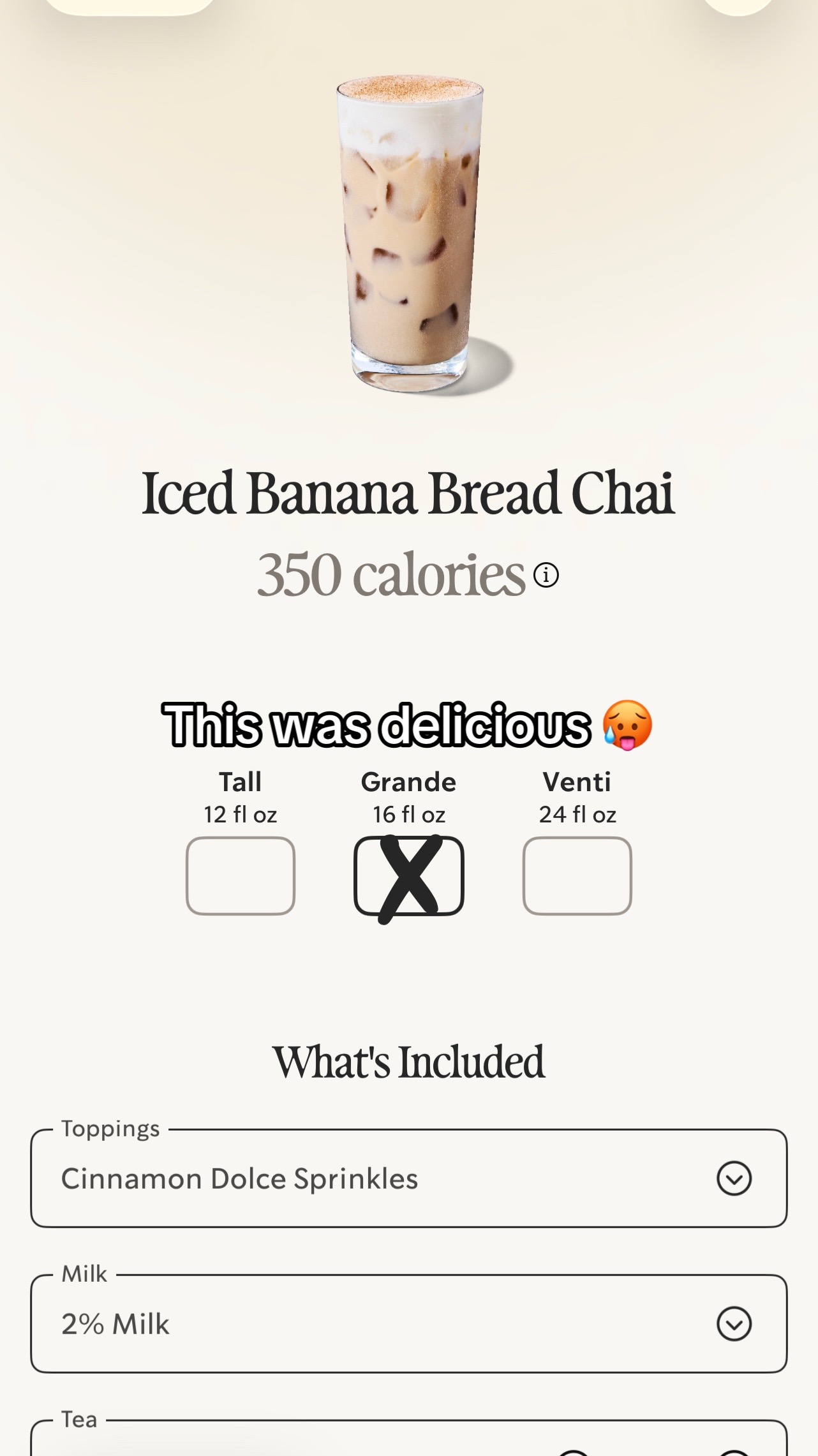This screenshot has width=818, height=1456.
Task: Select the Tall 12 fl oz size
Action: pyautogui.click(x=241, y=875)
